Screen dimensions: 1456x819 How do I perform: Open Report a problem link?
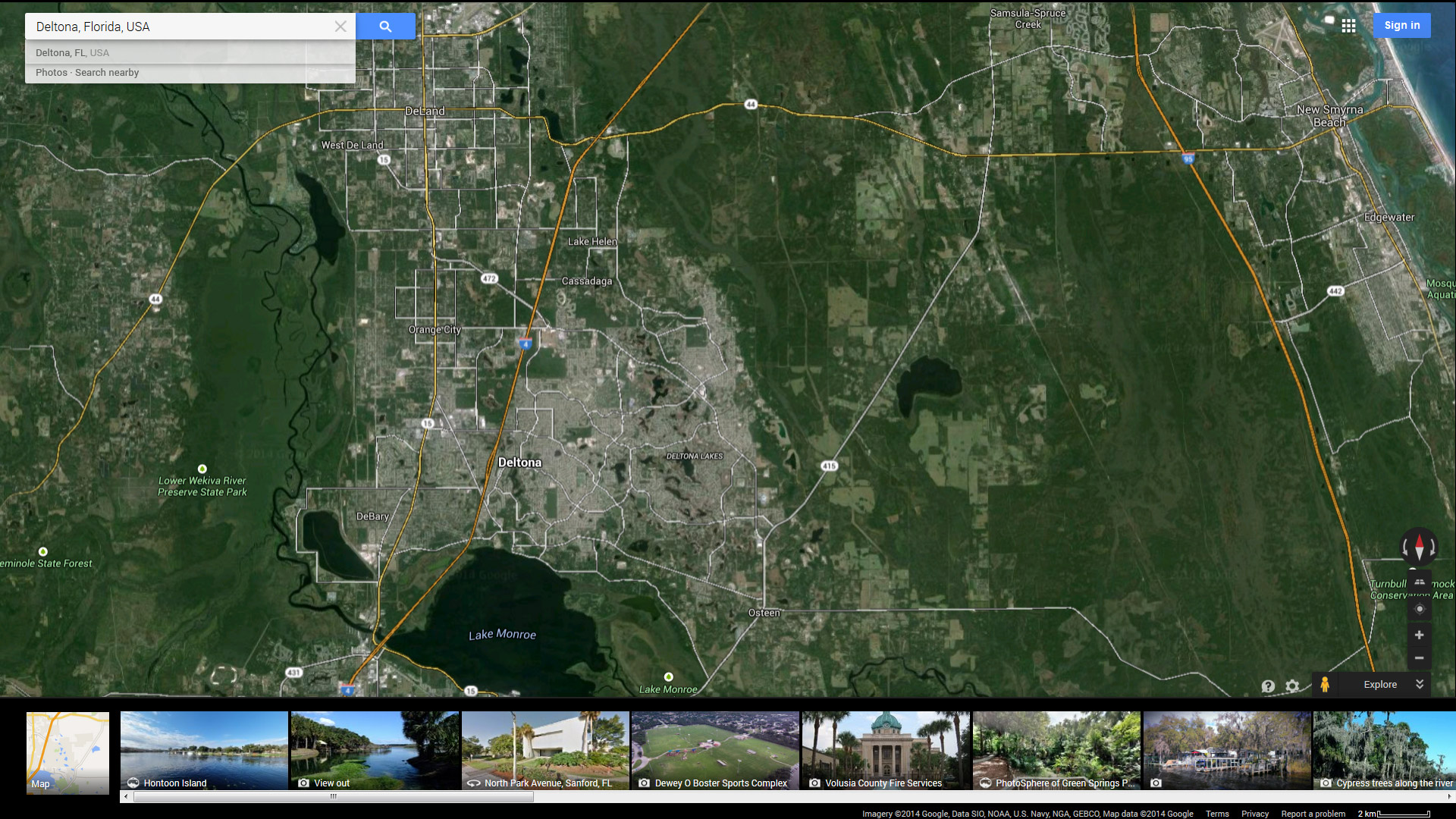click(x=1313, y=814)
